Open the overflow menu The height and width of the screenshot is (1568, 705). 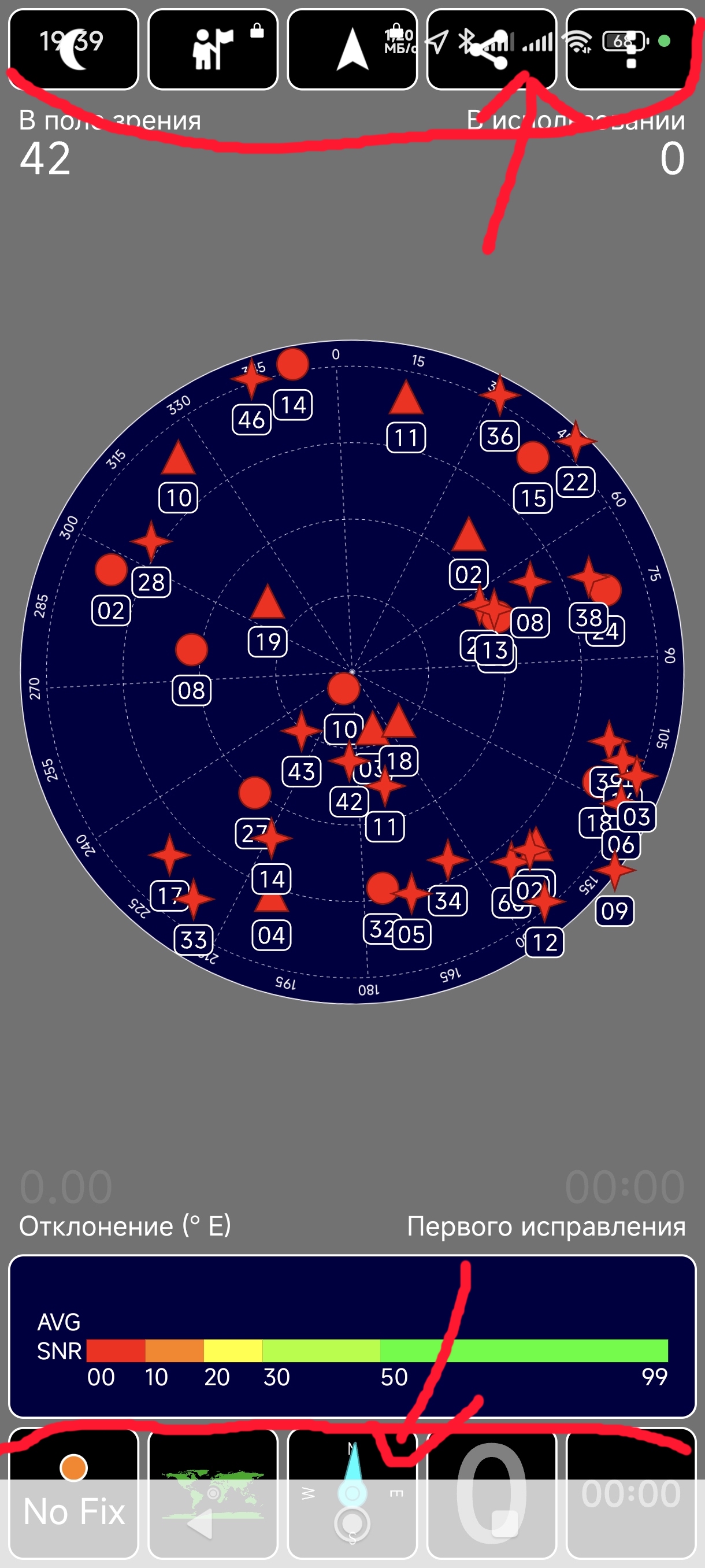point(631,49)
